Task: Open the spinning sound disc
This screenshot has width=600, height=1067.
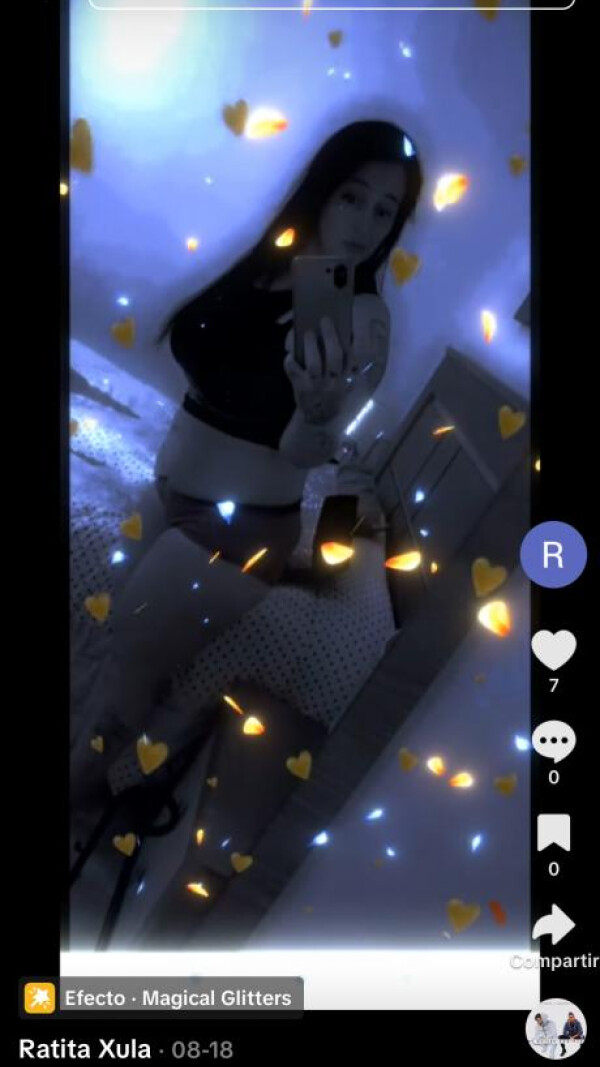Action: click(555, 1028)
